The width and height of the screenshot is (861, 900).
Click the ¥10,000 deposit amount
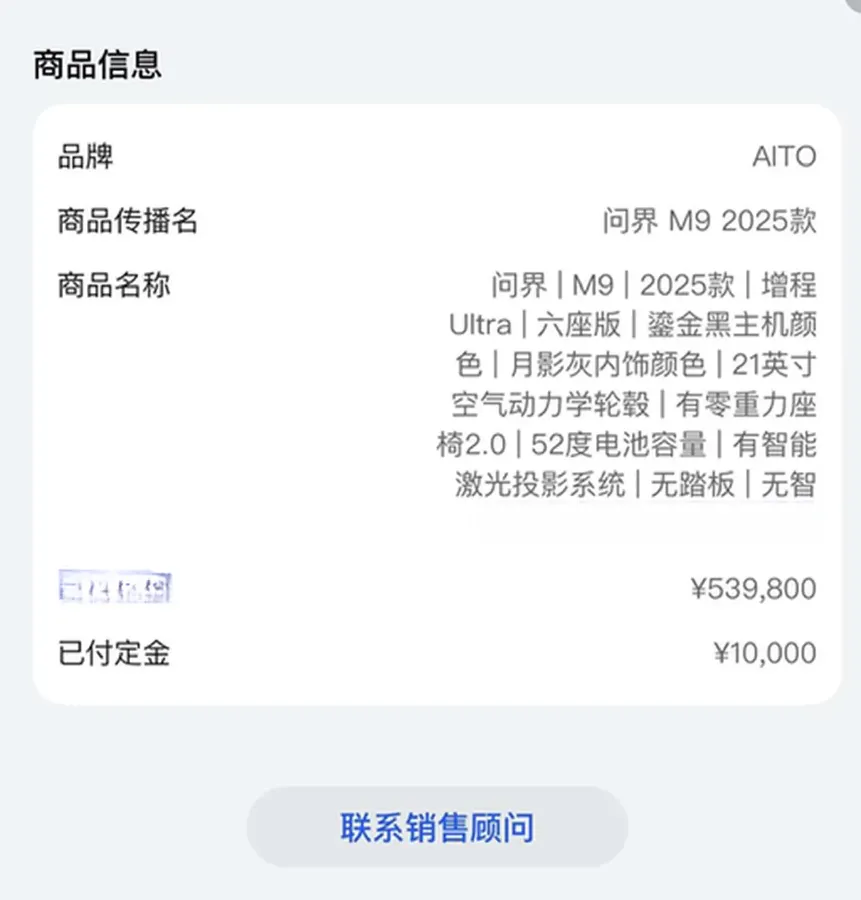764,654
